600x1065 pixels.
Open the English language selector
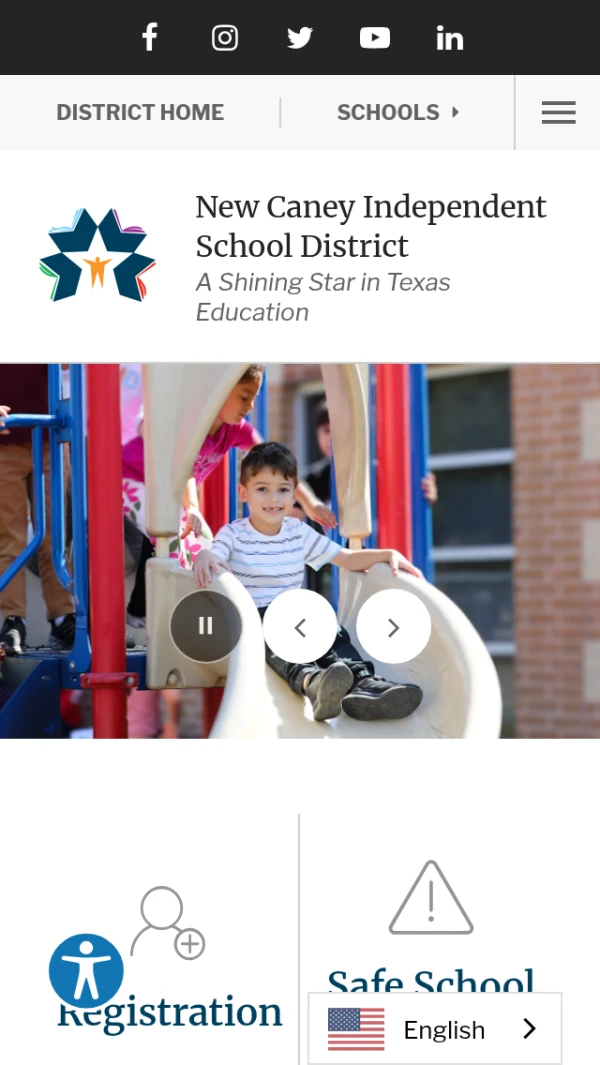[x=435, y=1029]
